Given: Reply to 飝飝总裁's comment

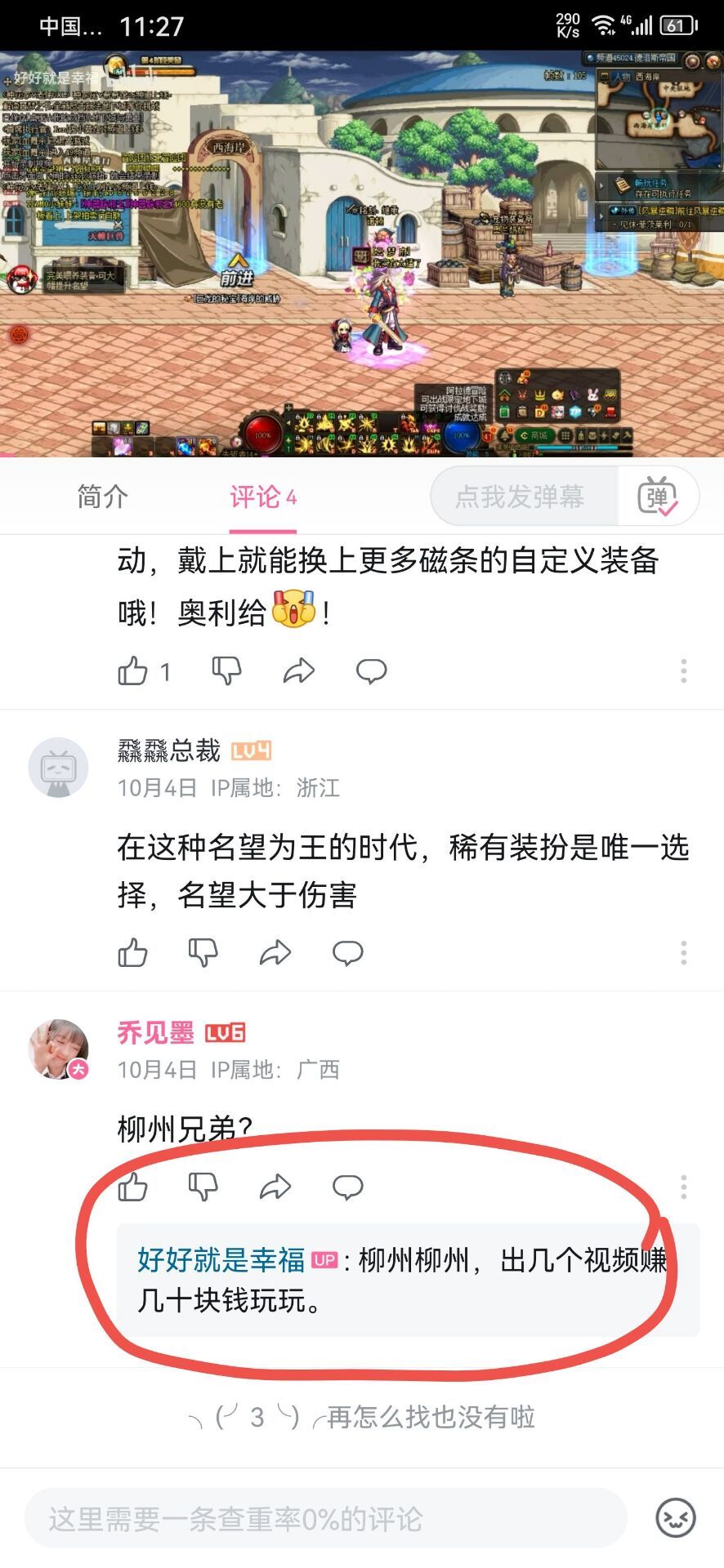Looking at the screenshot, I should coord(347,952).
